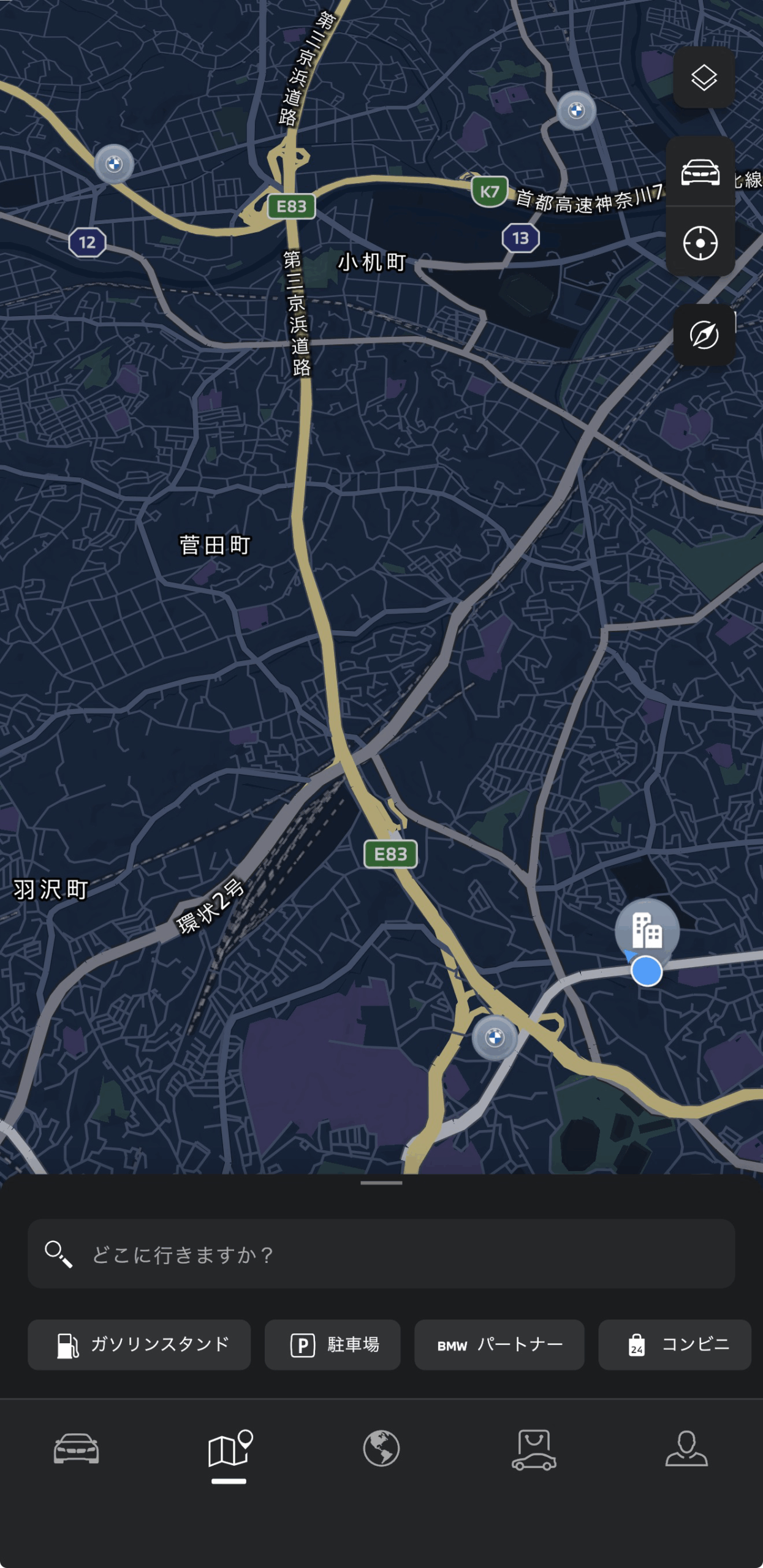Open the map layers button
Image resolution: width=763 pixels, height=1568 pixels.
pyautogui.click(x=704, y=78)
